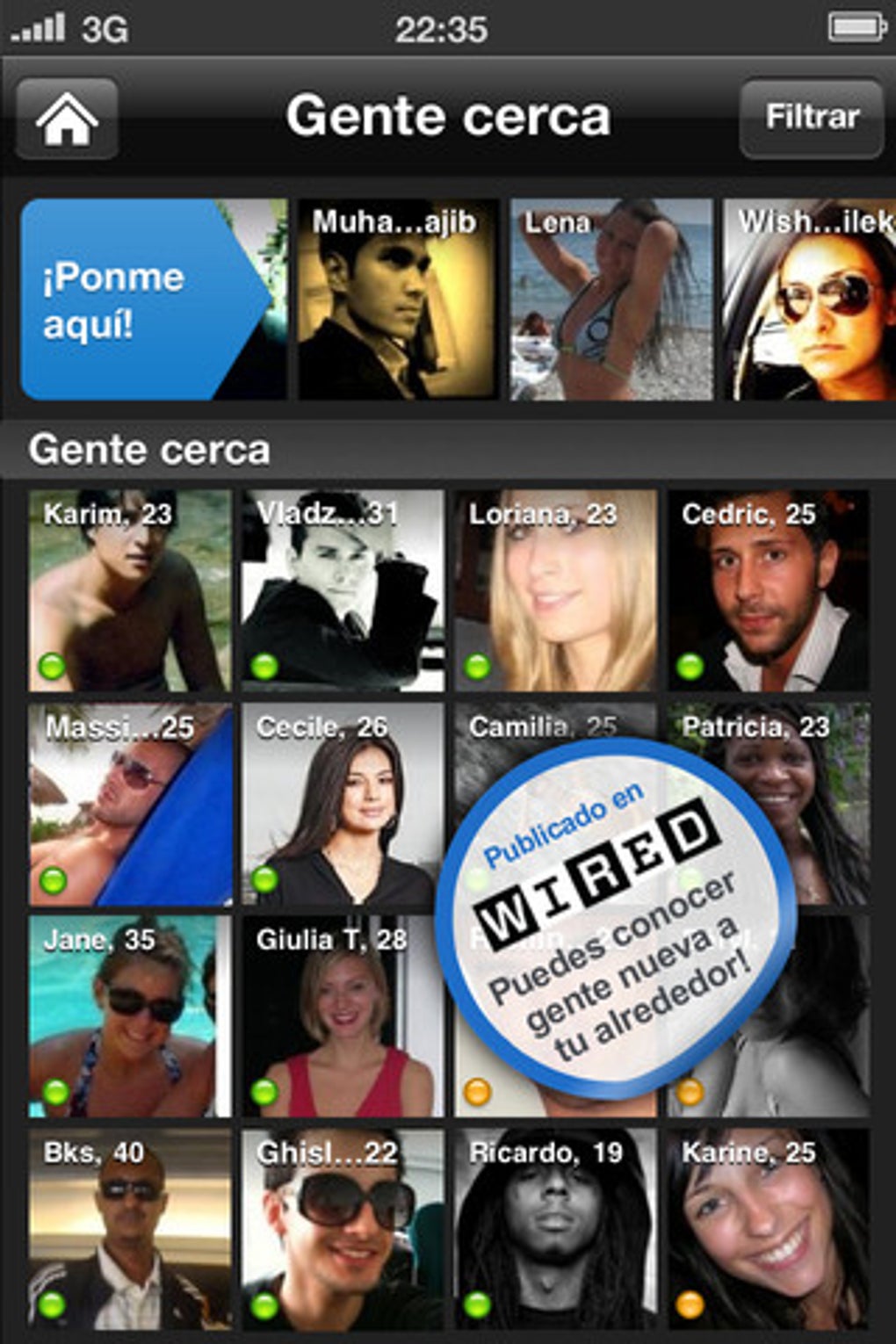Select the Vladz...31 profile tile
This screenshot has width=896, height=1344.
343,591
